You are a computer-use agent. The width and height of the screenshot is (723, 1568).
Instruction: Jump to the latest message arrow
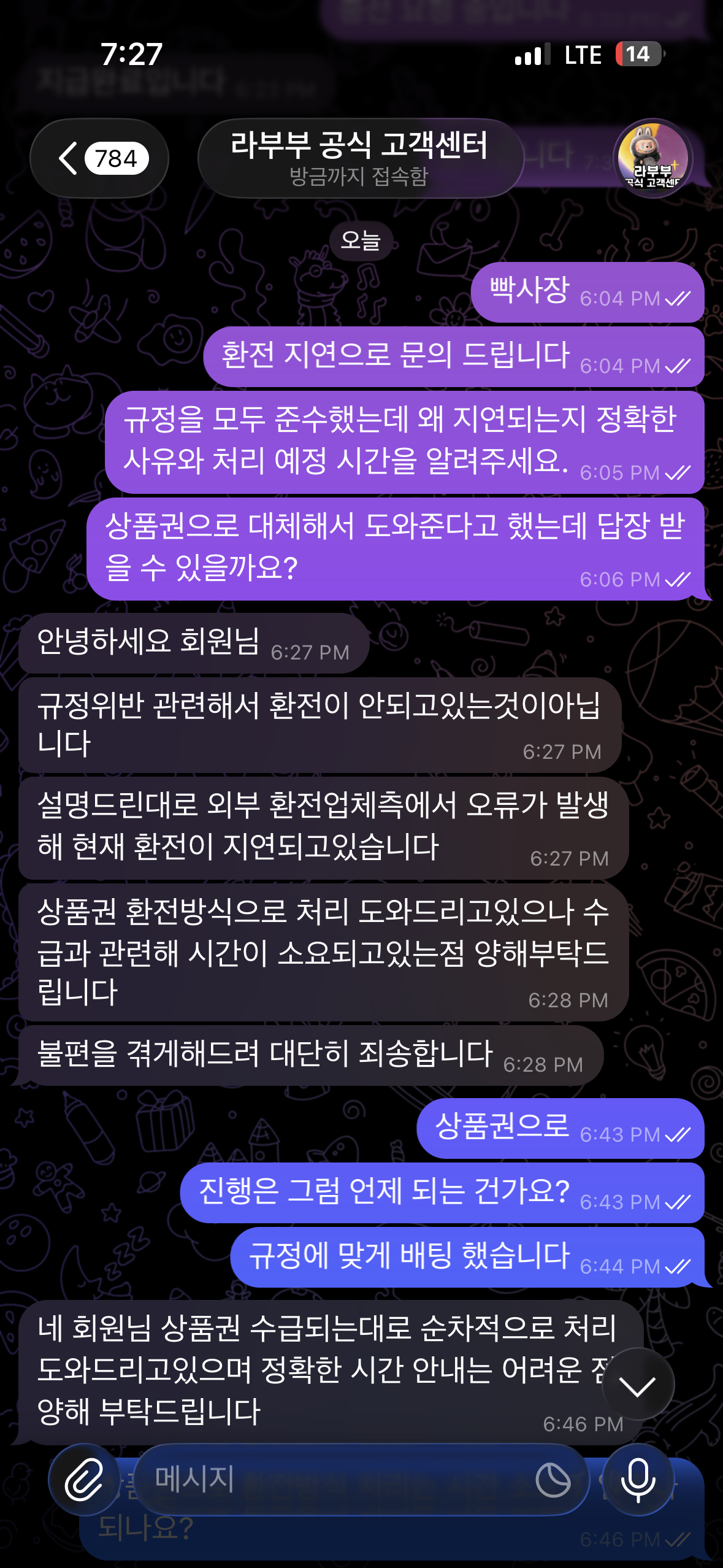click(x=638, y=1385)
